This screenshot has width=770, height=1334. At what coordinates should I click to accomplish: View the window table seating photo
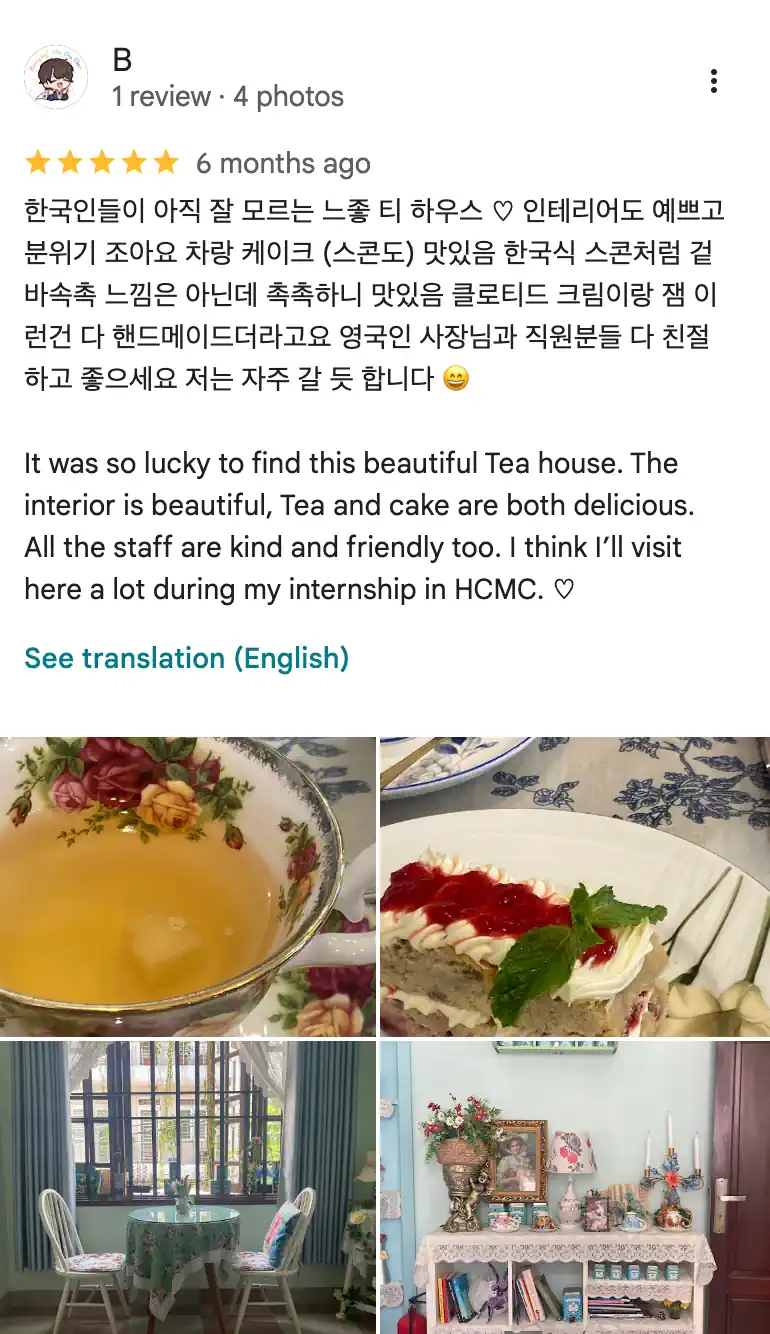pyautogui.click(x=188, y=1188)
